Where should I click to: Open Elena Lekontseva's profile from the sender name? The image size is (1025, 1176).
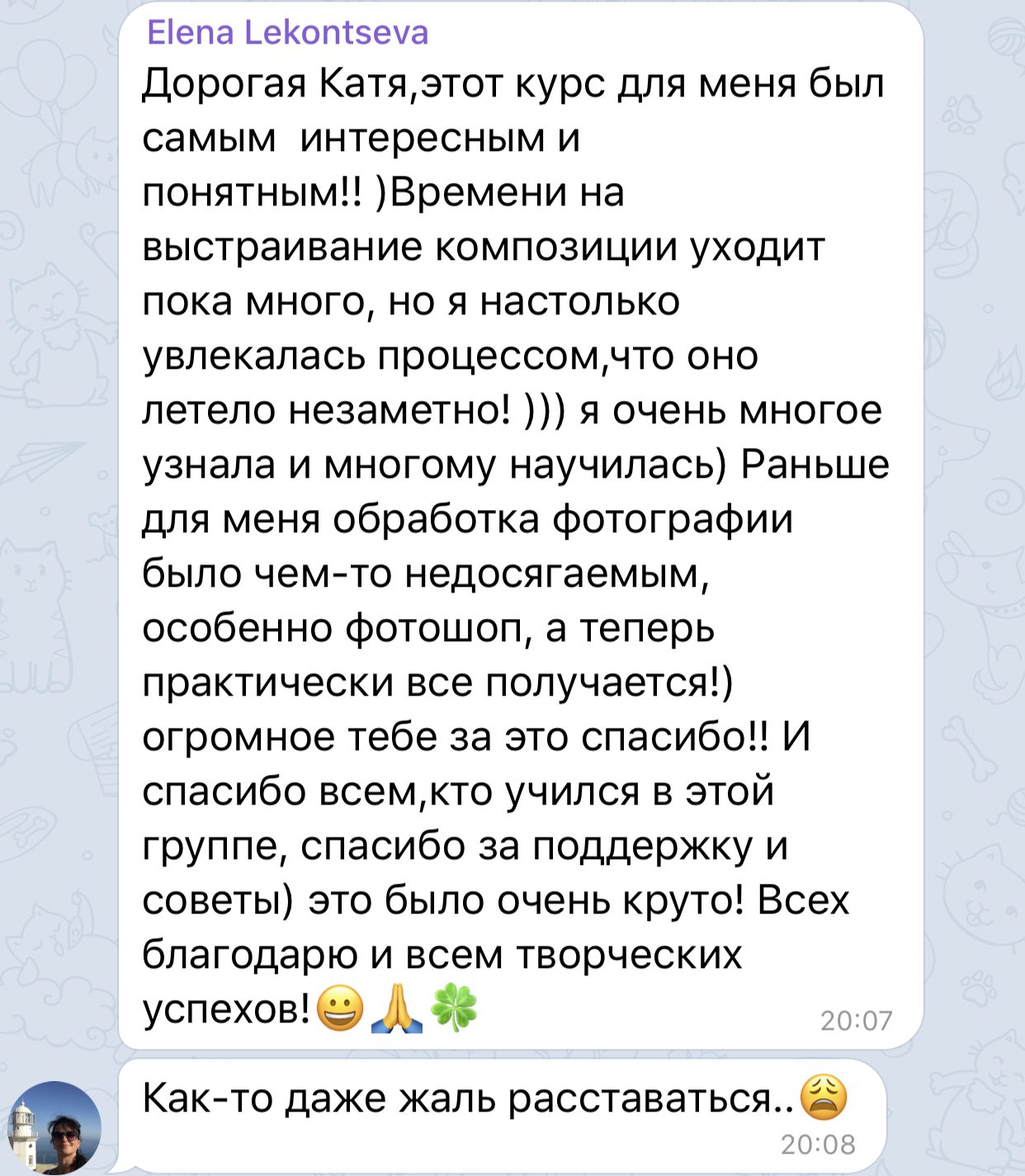click(x=287, y=33)
